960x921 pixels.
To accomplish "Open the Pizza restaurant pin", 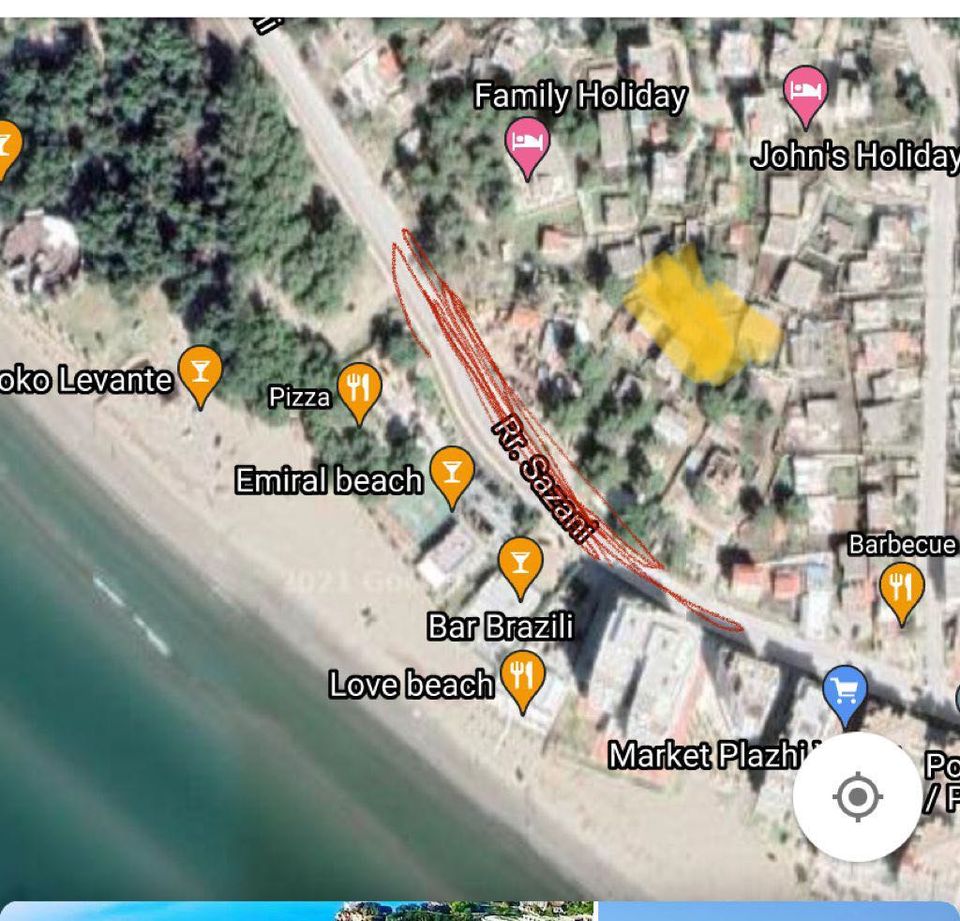I will click(359, 389).
